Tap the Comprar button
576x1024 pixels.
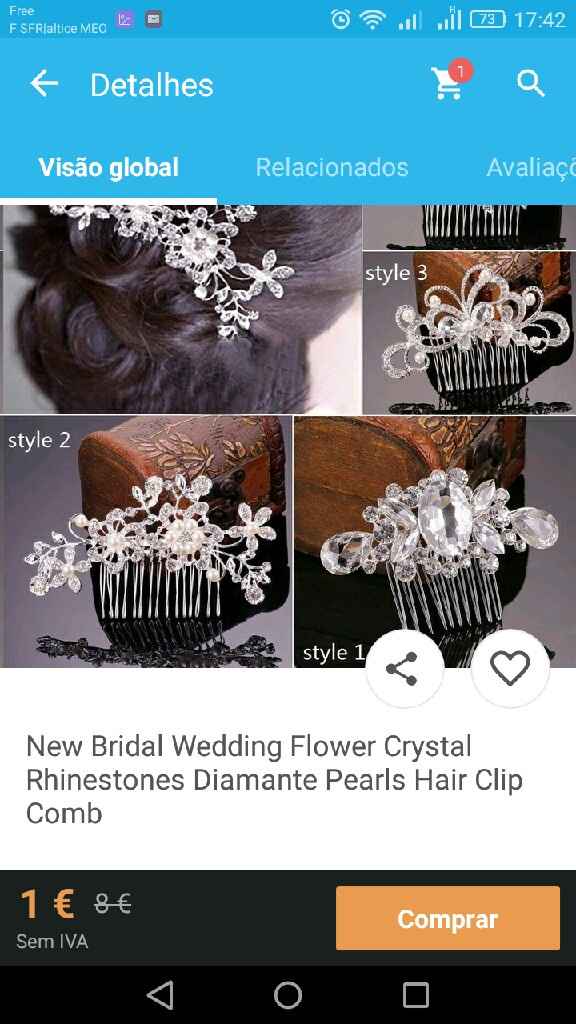[x=447, y=918]
